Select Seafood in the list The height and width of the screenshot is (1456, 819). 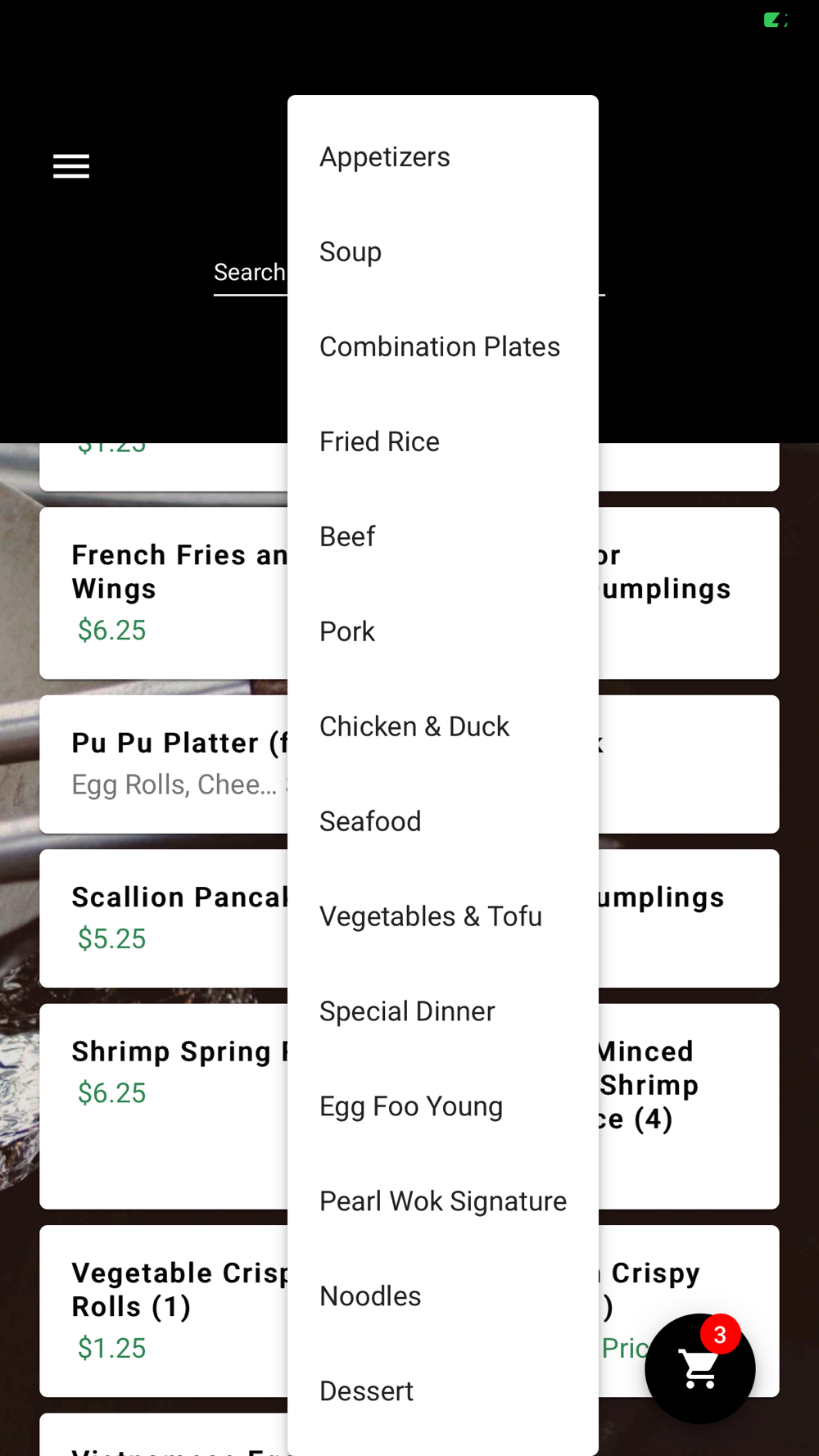click(x=442, y=822)
